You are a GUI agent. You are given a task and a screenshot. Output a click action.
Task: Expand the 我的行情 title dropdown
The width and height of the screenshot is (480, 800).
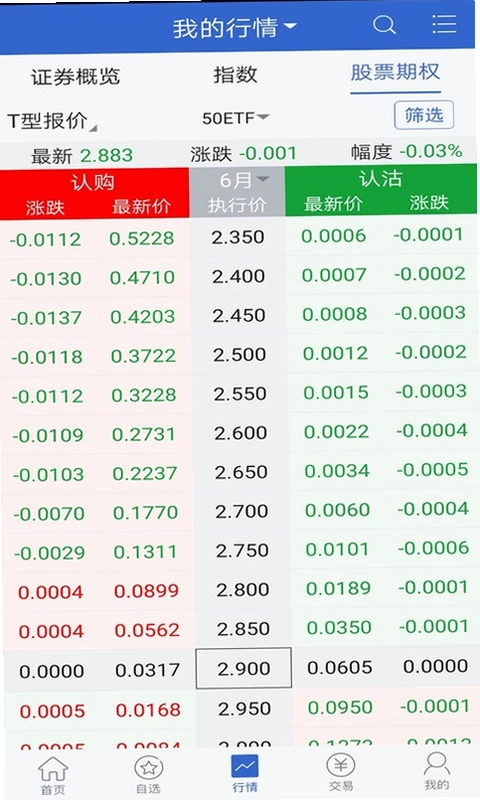pos(235,27)
